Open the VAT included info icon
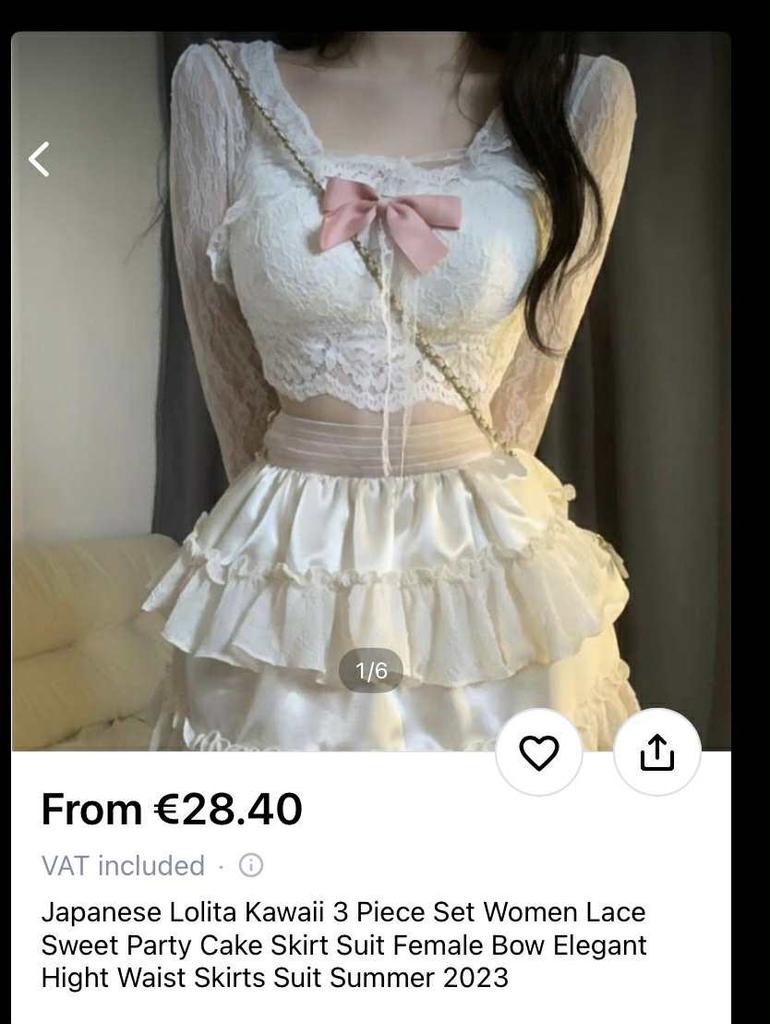This screenshot has height=1024, width=770. [251, 865]
